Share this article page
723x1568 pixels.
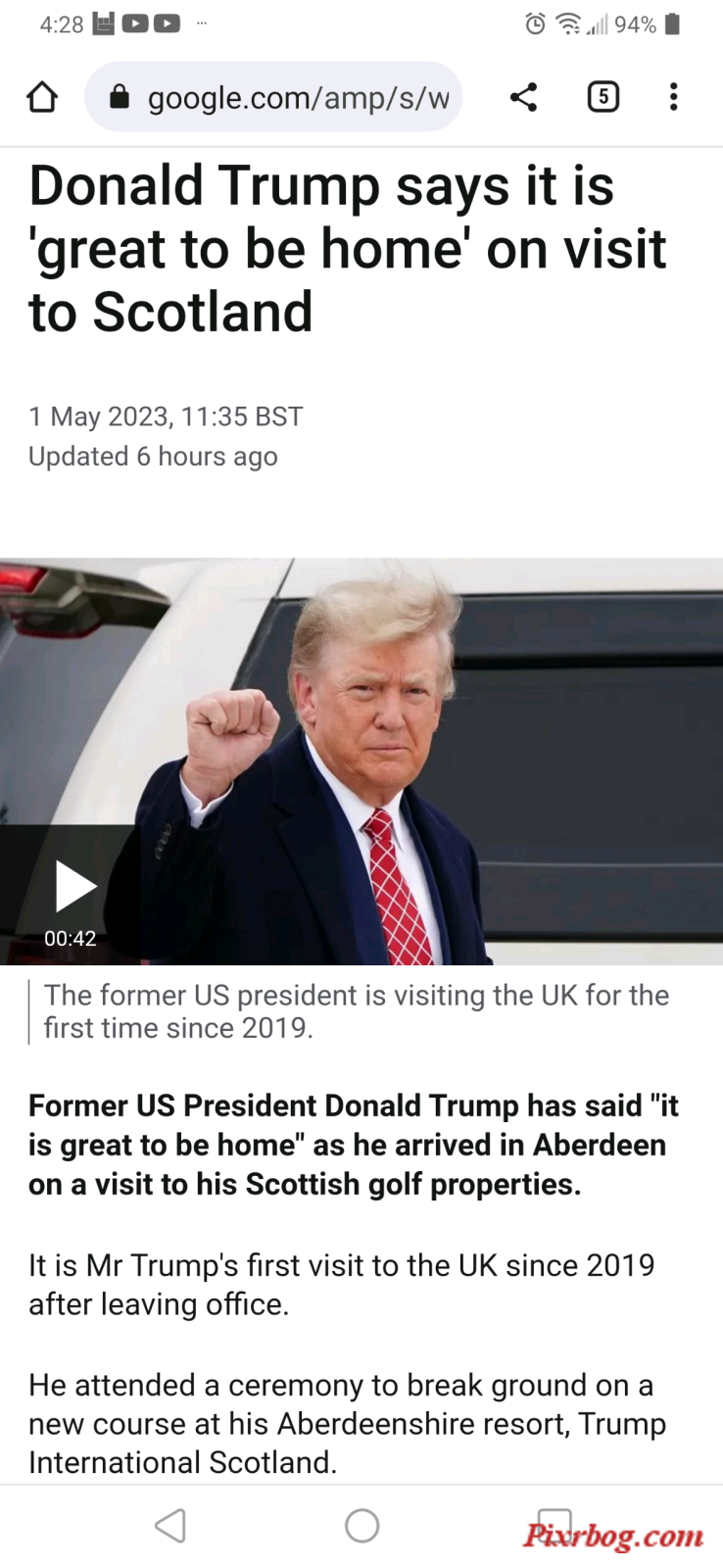(524, 97)
